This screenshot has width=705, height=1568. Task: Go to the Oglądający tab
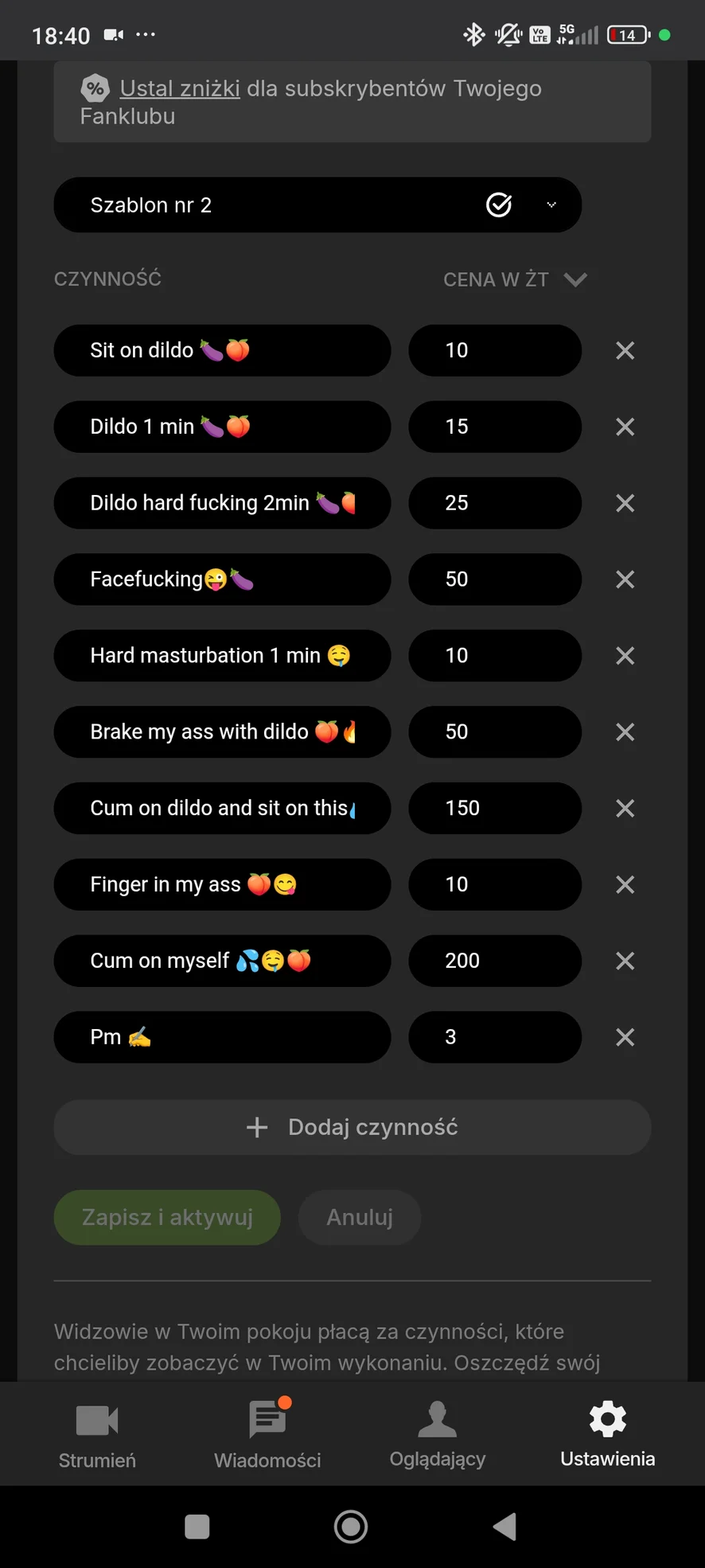tap(438, 1434)
